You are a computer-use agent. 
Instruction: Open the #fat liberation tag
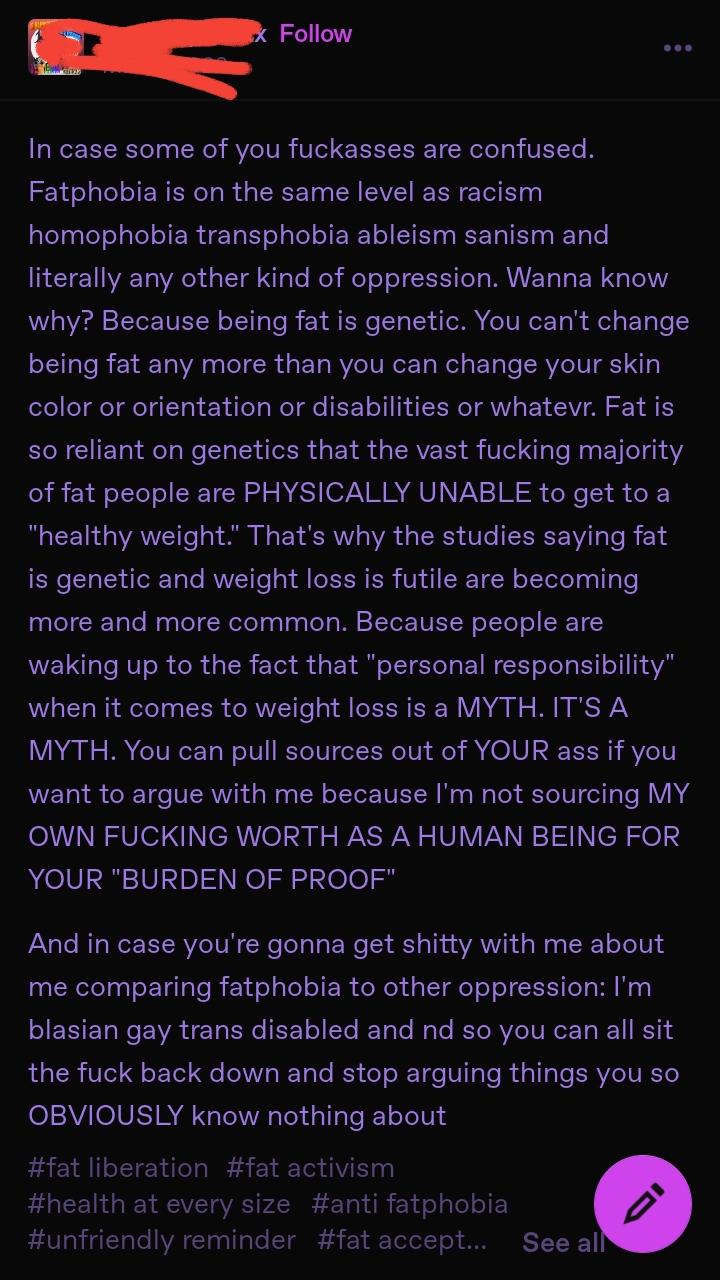point(118,1167)
